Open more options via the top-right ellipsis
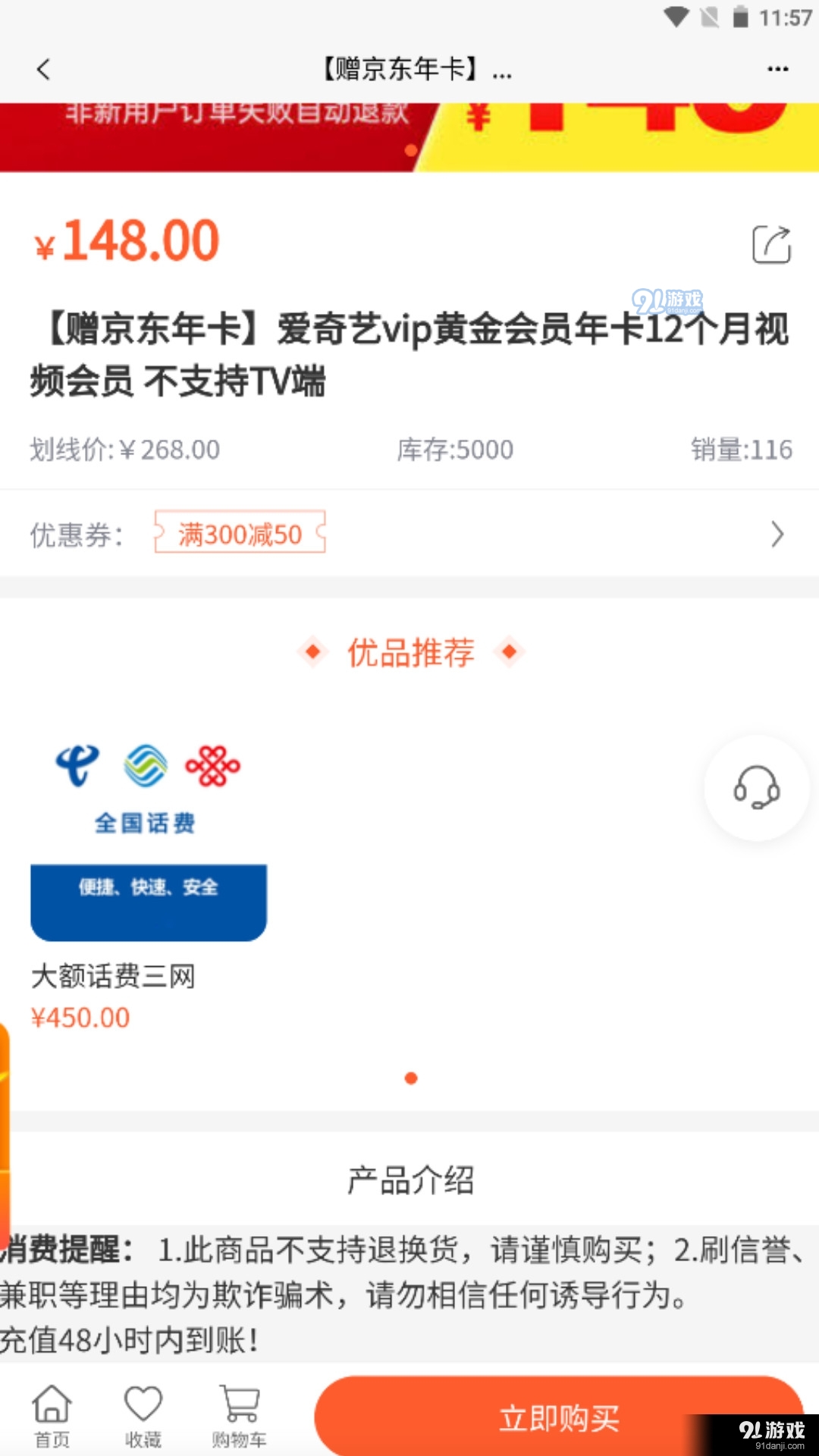819x1456 pixels. 778,69
